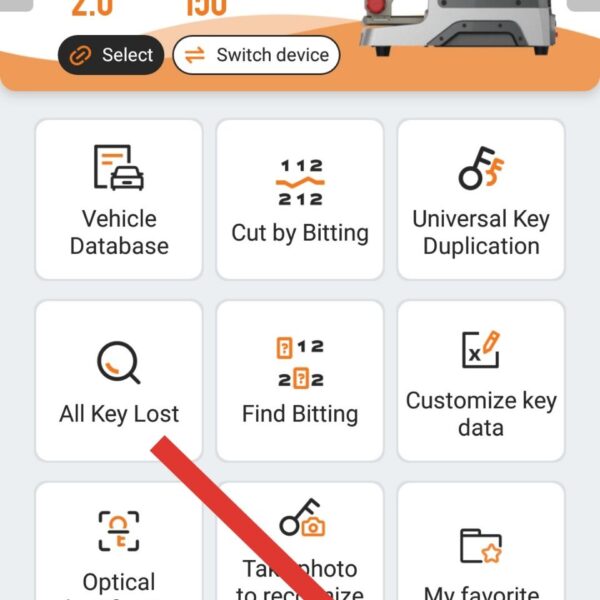Open Universal Key Duplication

(x=481, y=199)
